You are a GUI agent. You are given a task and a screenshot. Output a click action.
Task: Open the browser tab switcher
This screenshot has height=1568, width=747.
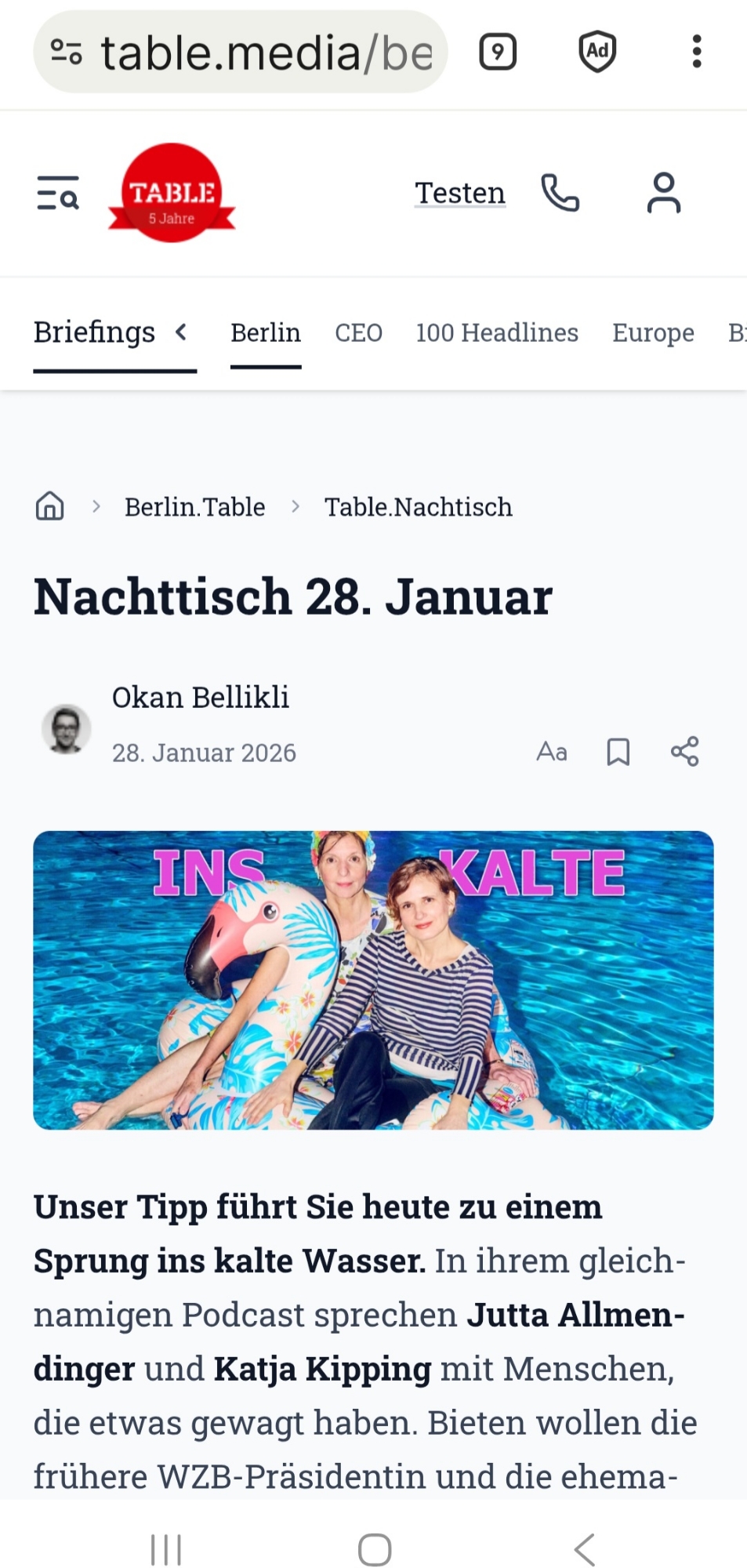tap(497, 53)
